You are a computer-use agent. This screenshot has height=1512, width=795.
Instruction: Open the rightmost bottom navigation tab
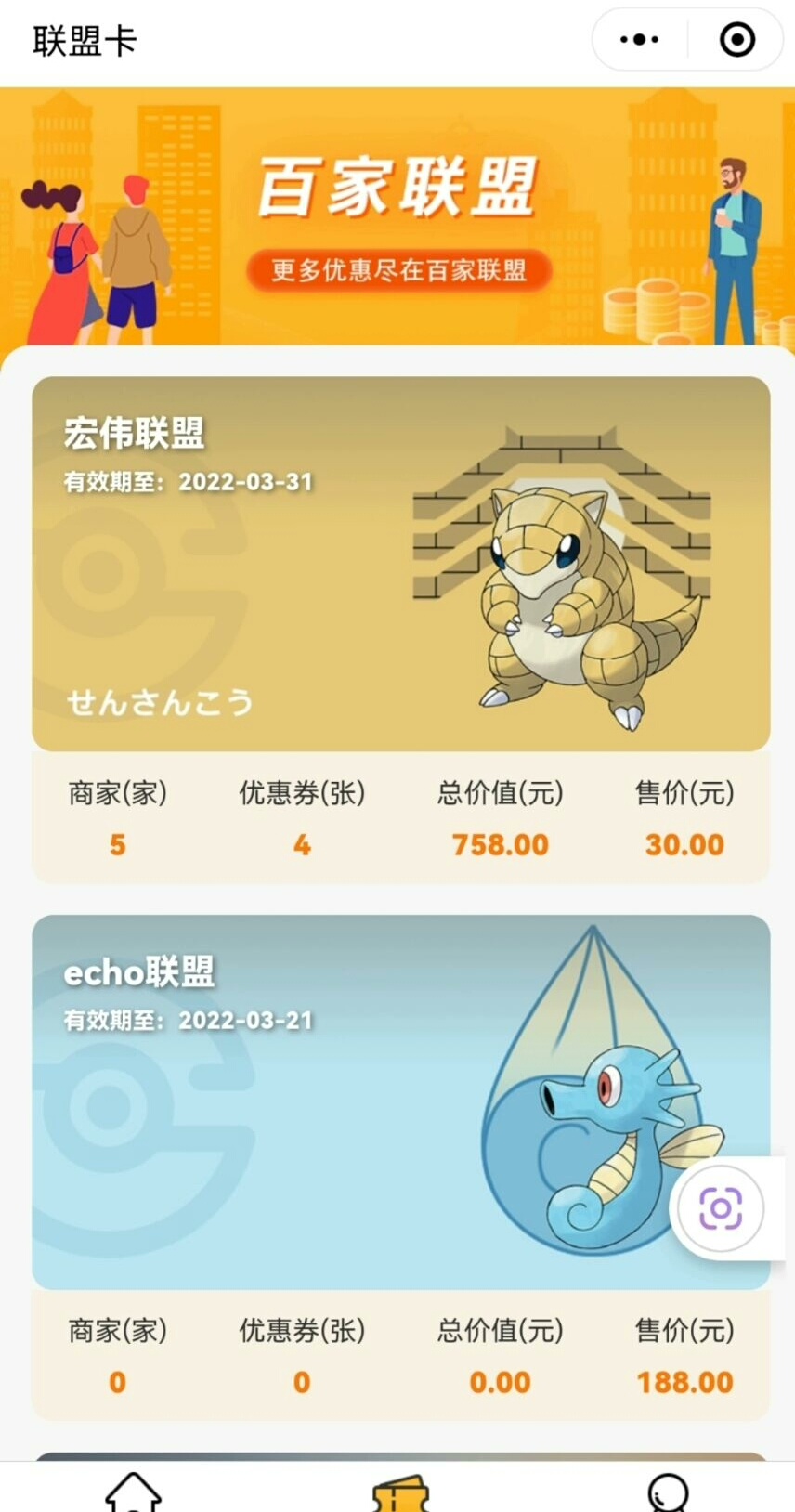pos(667,1492)
